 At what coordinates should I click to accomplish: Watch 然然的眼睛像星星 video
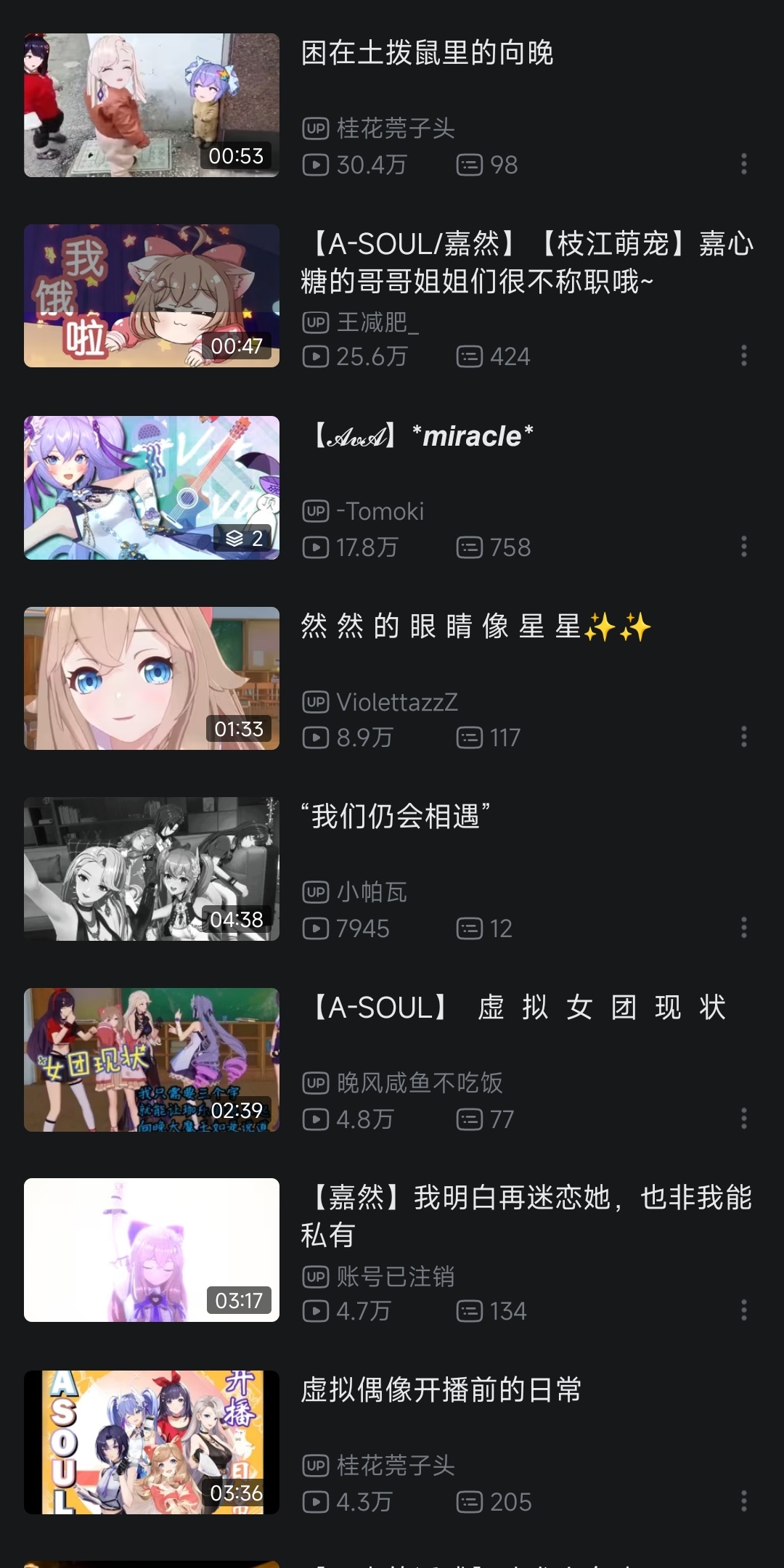tap(151, 678)
